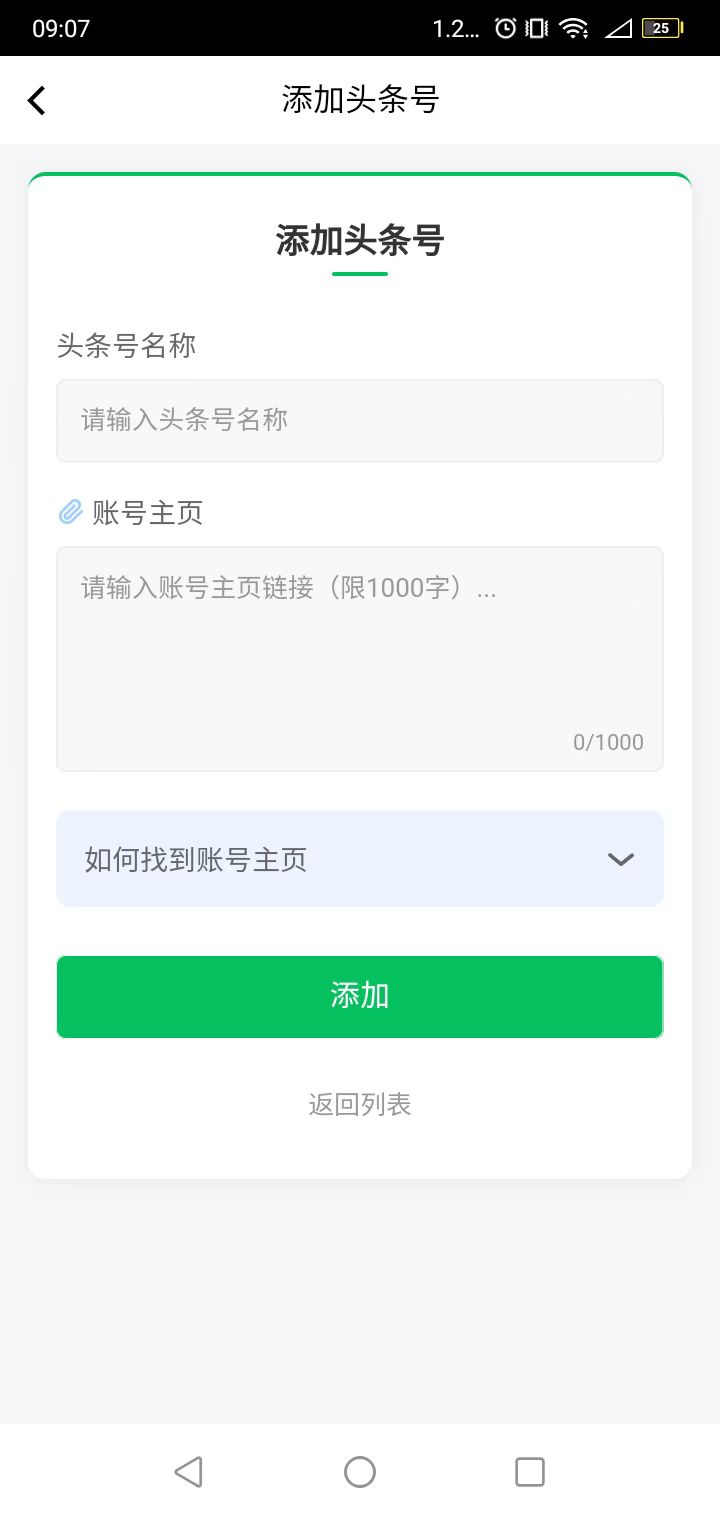Tap the square recent apps button
The image size is (720, 1520).
tap(530, 1471)
